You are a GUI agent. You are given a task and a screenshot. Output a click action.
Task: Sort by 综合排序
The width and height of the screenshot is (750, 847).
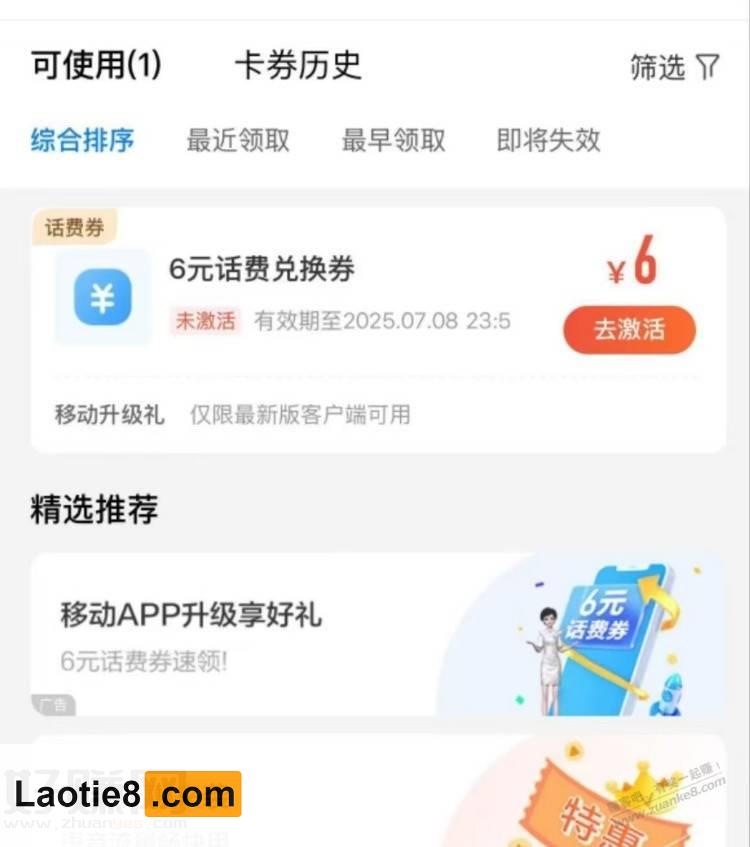pyautogui.click(x=82, y=140)
